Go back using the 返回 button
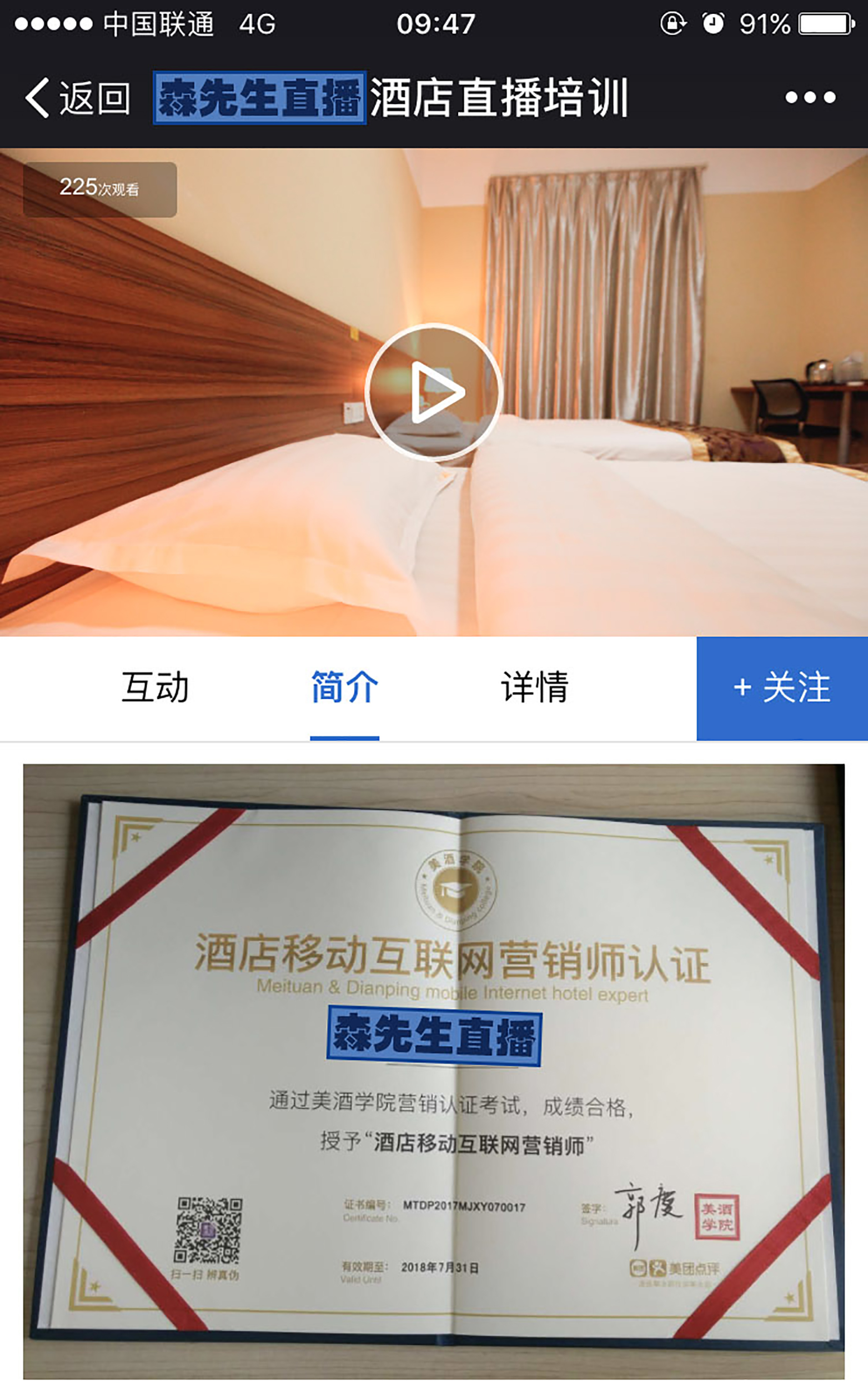Image resolution: width=868 pixels, height=1398 pixels. [81, 98]
